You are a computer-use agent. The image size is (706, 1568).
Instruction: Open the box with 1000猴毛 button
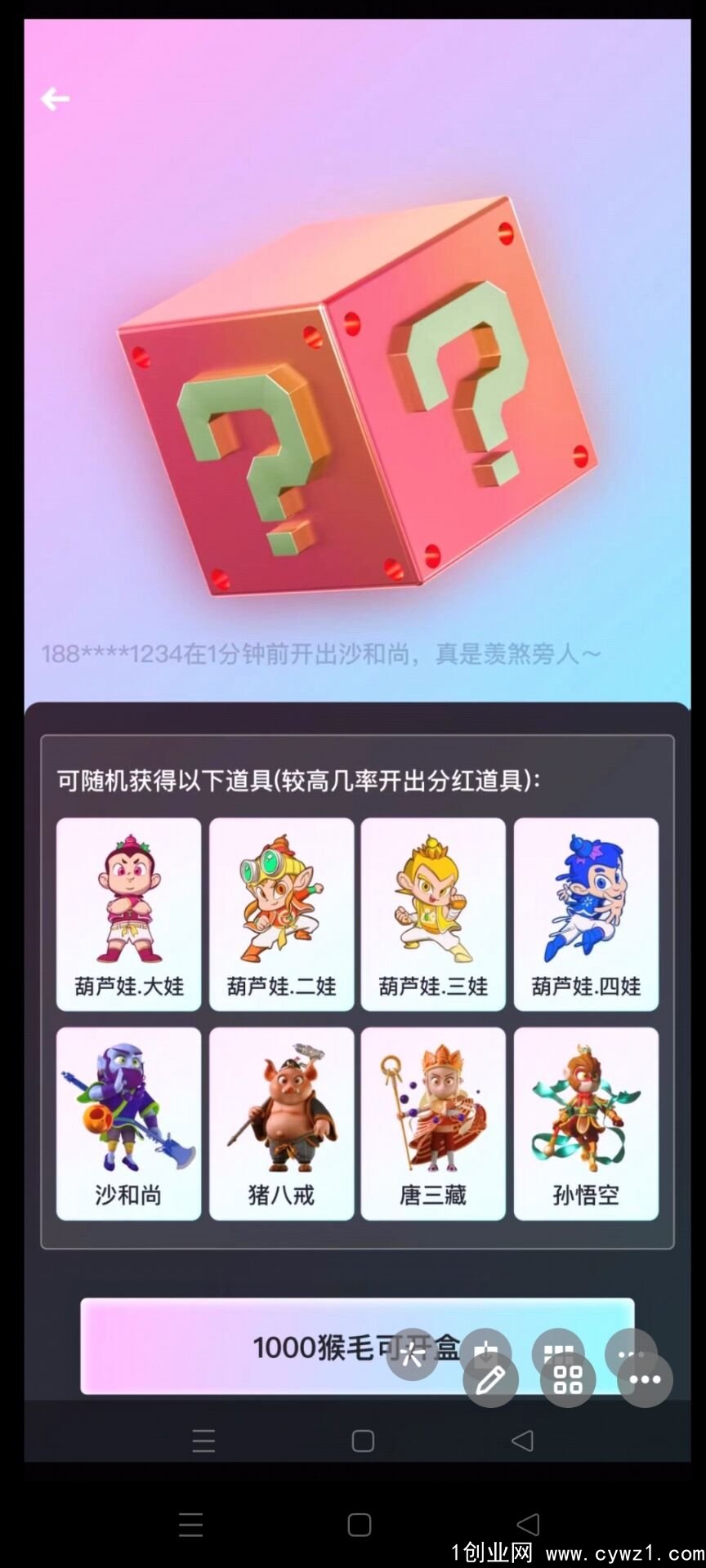point(245,1346)
